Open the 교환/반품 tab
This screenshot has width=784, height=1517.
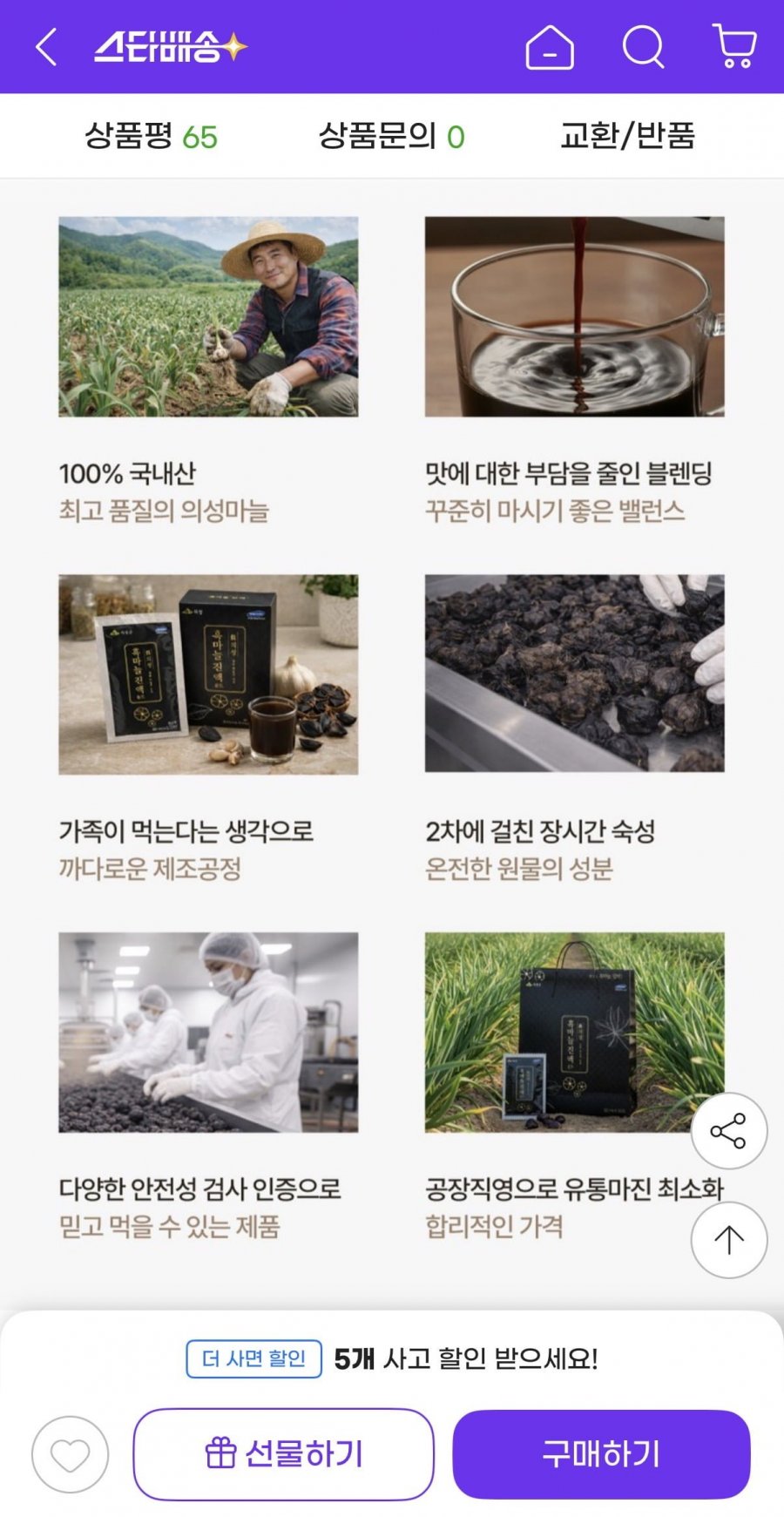click(x=627, y=136)
